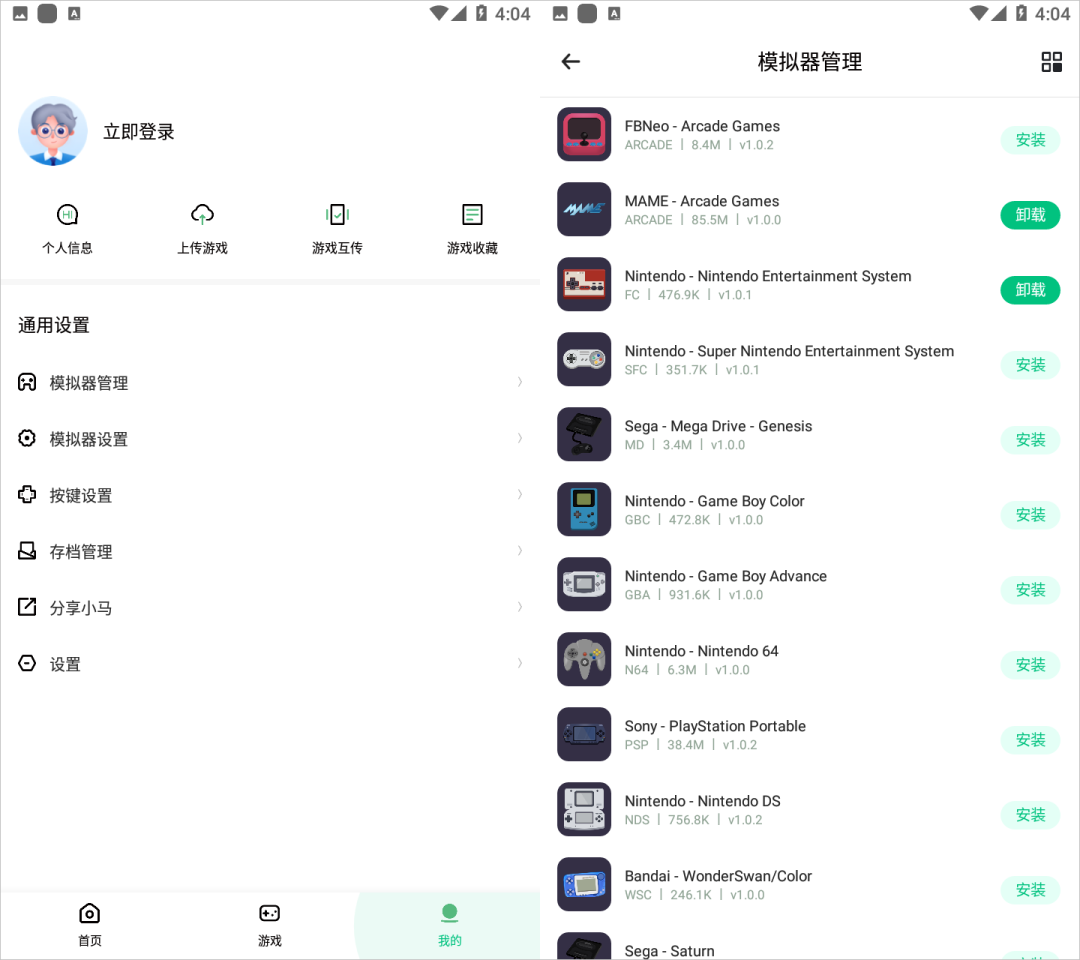Uninstall Nintendo Entertainment System emulator

tap(1030, 290)
